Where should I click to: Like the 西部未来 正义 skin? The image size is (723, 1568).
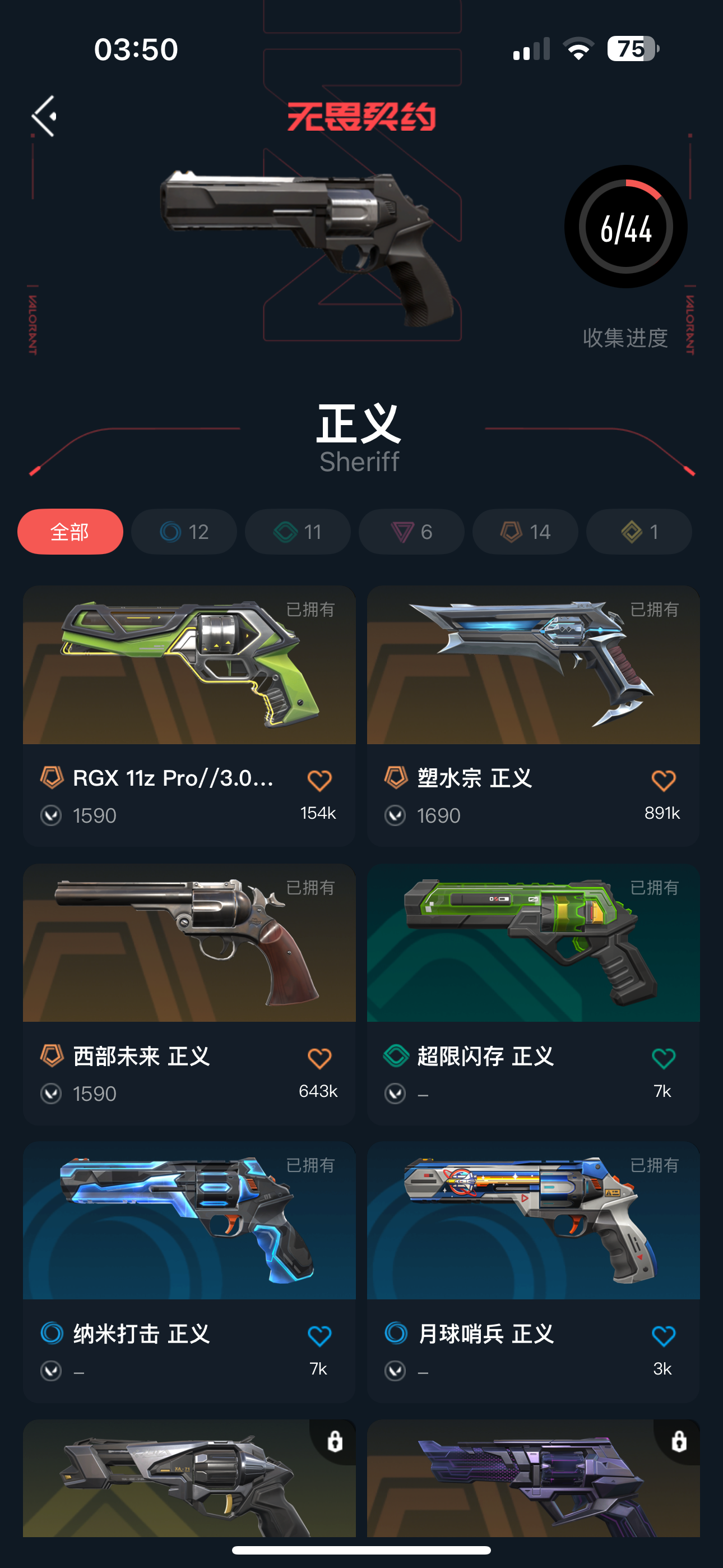click(x=319, y=1059)
